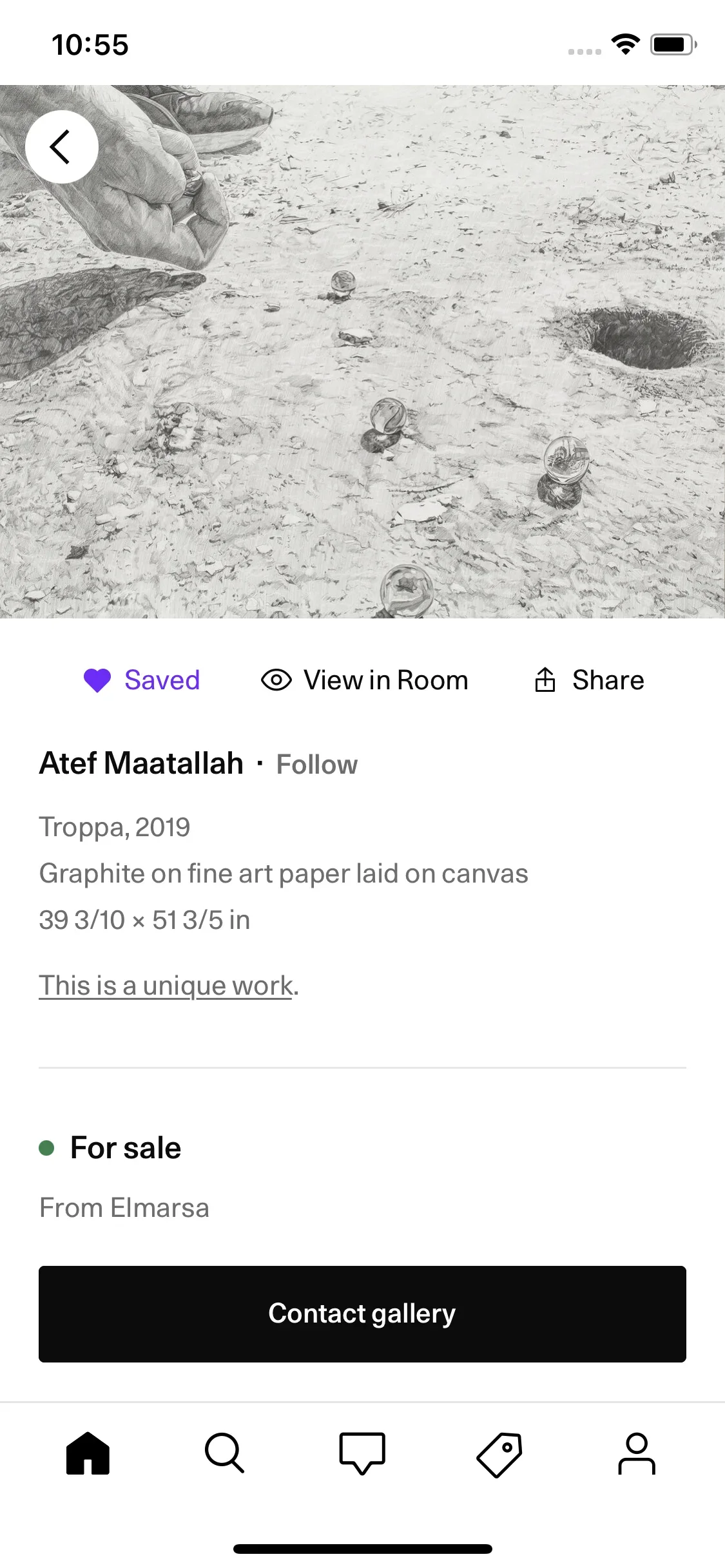Open Search from the bottom navigation

click(x=224, y=1453)
